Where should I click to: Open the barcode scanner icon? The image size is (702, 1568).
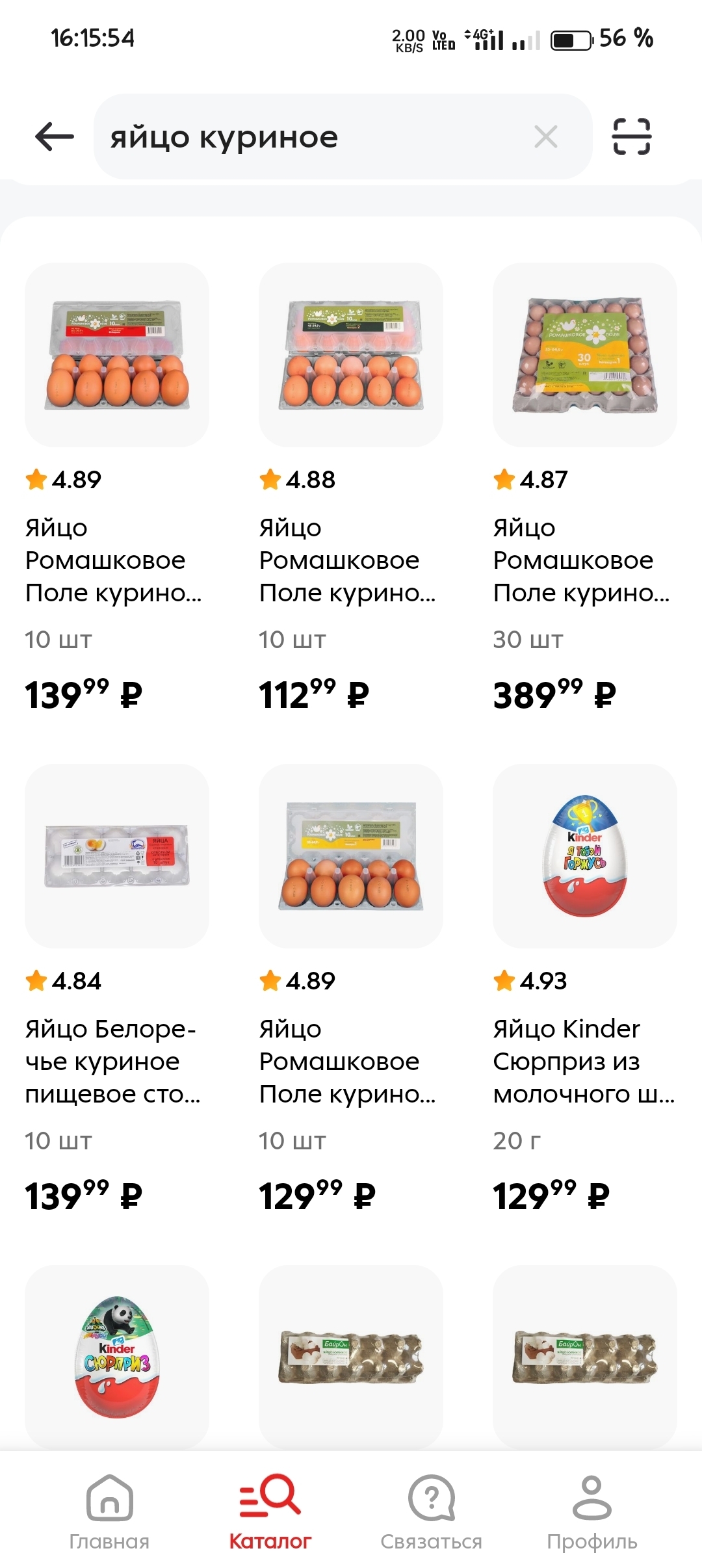[631, 137]
